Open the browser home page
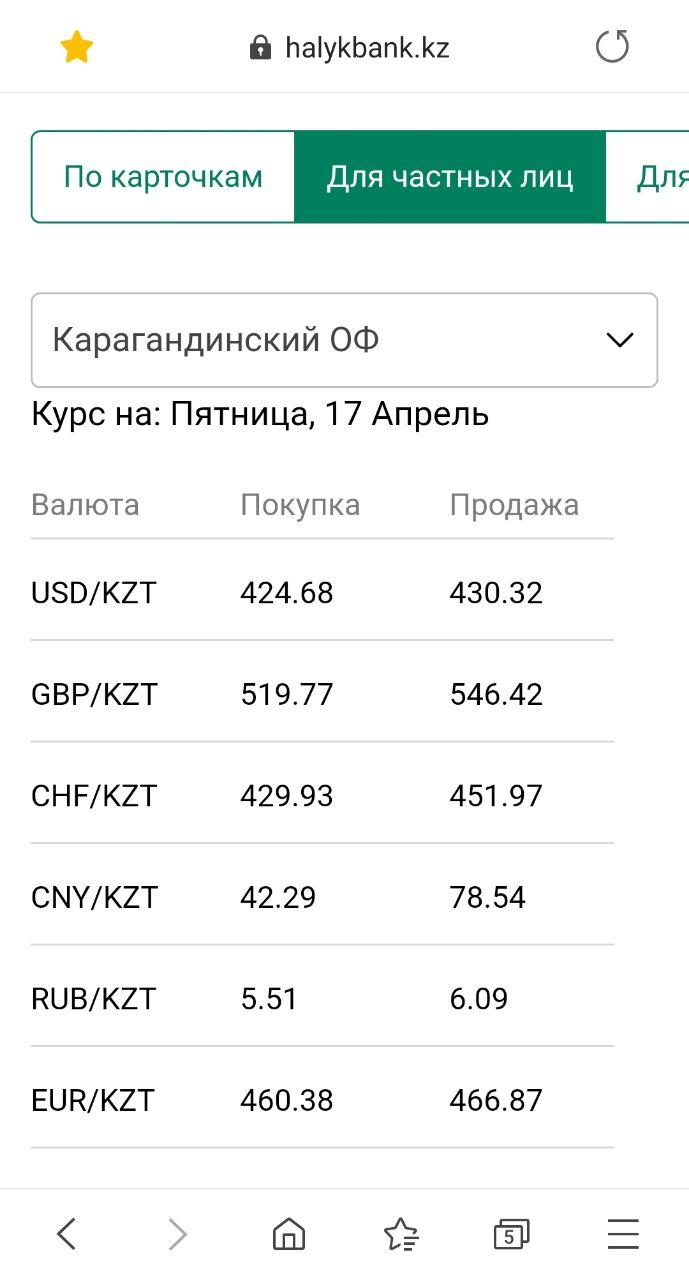 (x=289, y=1234)
